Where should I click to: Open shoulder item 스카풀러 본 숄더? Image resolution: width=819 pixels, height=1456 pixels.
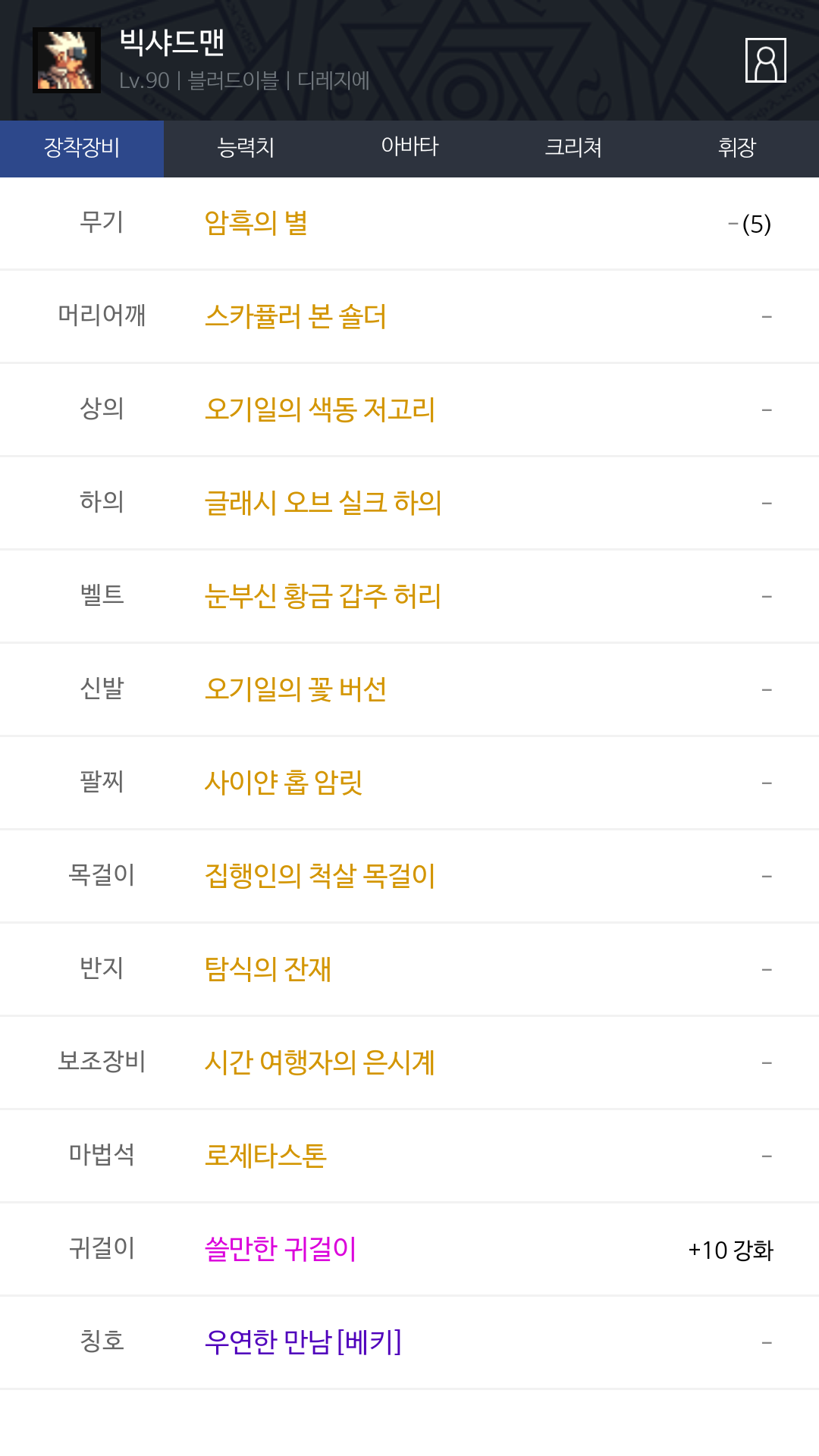296,316
